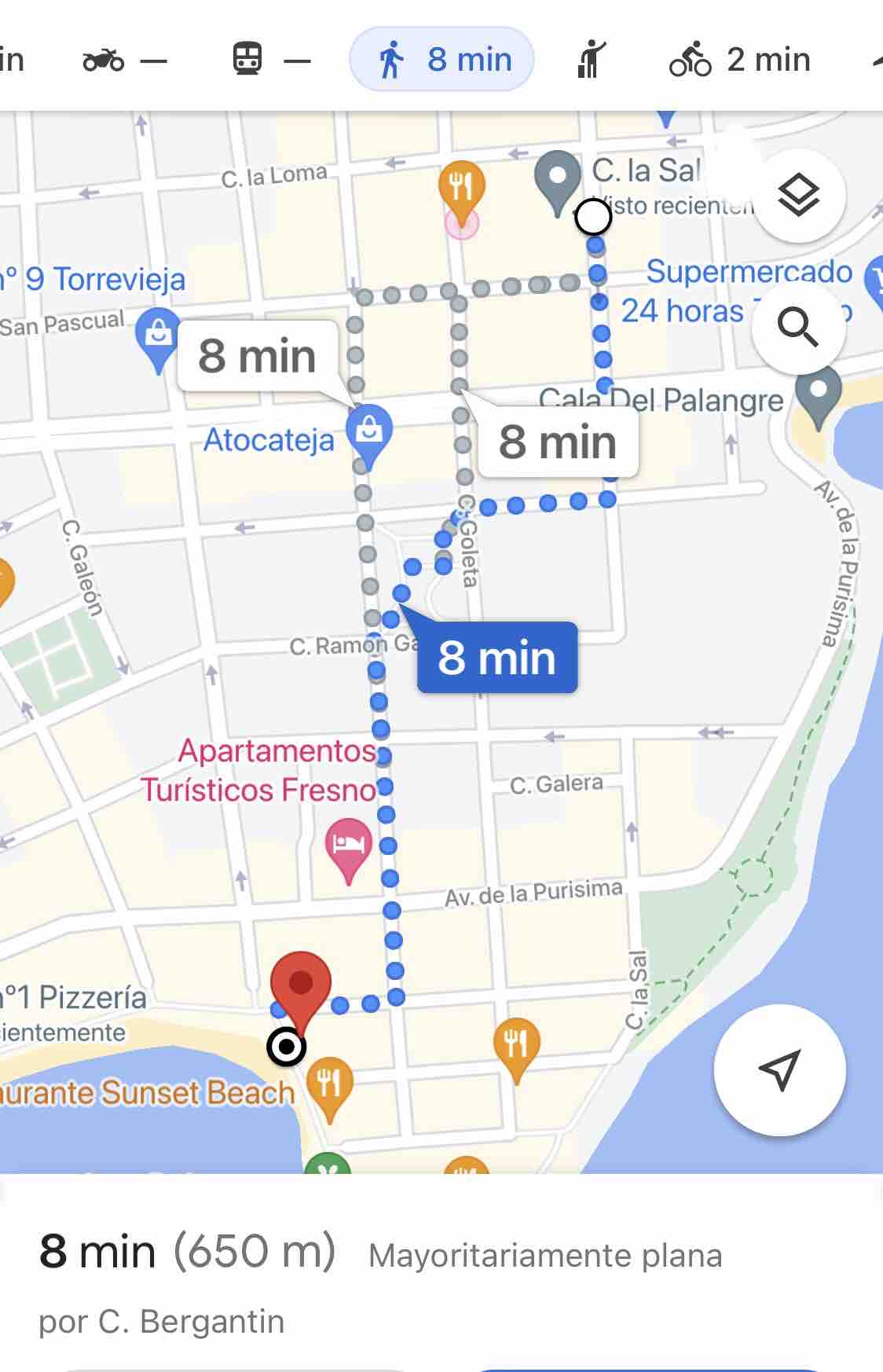Viewport: 883px width, 1372px height.
Task: Open Restaurante Sunset Beach restaurant pin
Action: [329, 1085]
